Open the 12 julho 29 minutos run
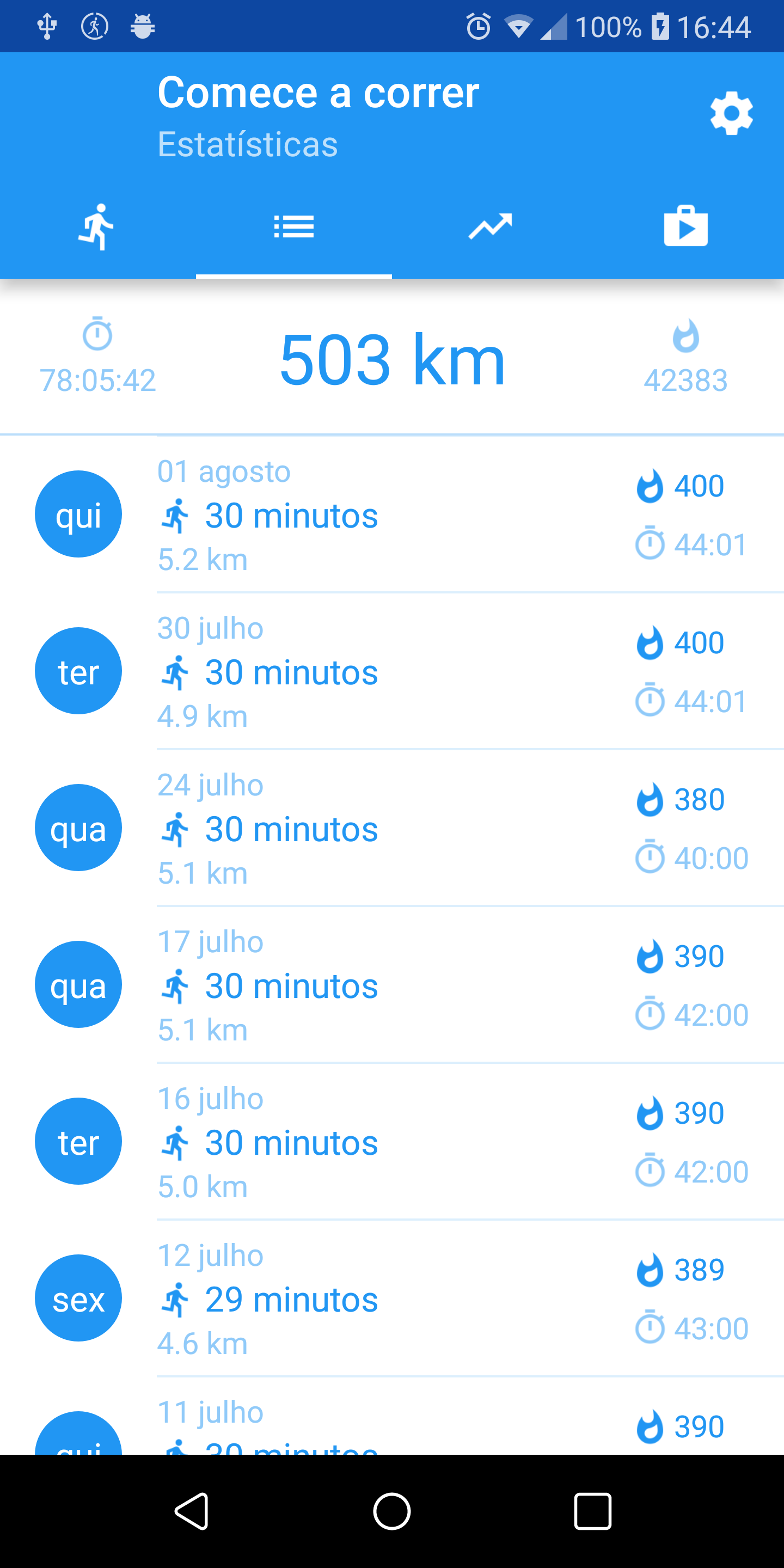 pyautogui.click(x=392, y=1298)
